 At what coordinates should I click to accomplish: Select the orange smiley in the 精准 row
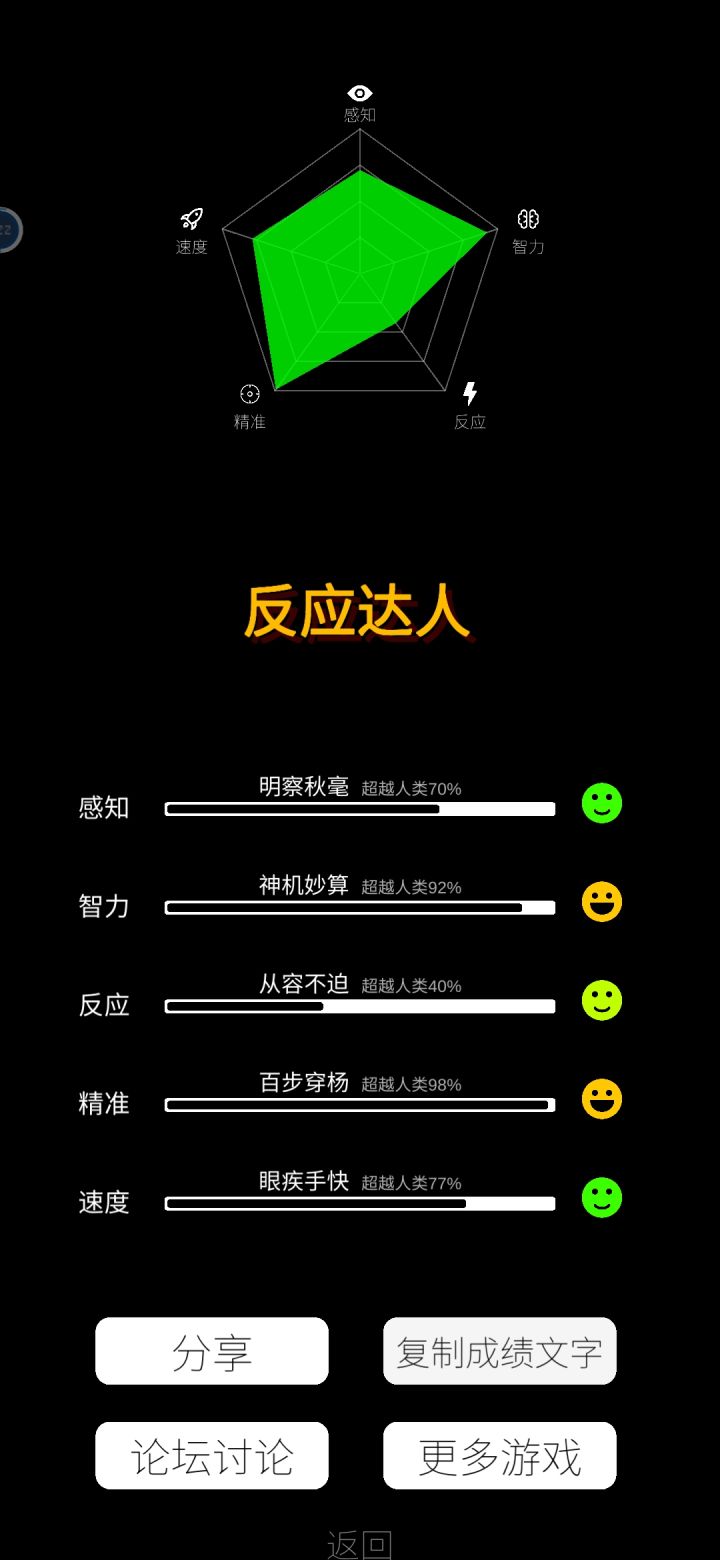click(600, 1098)
